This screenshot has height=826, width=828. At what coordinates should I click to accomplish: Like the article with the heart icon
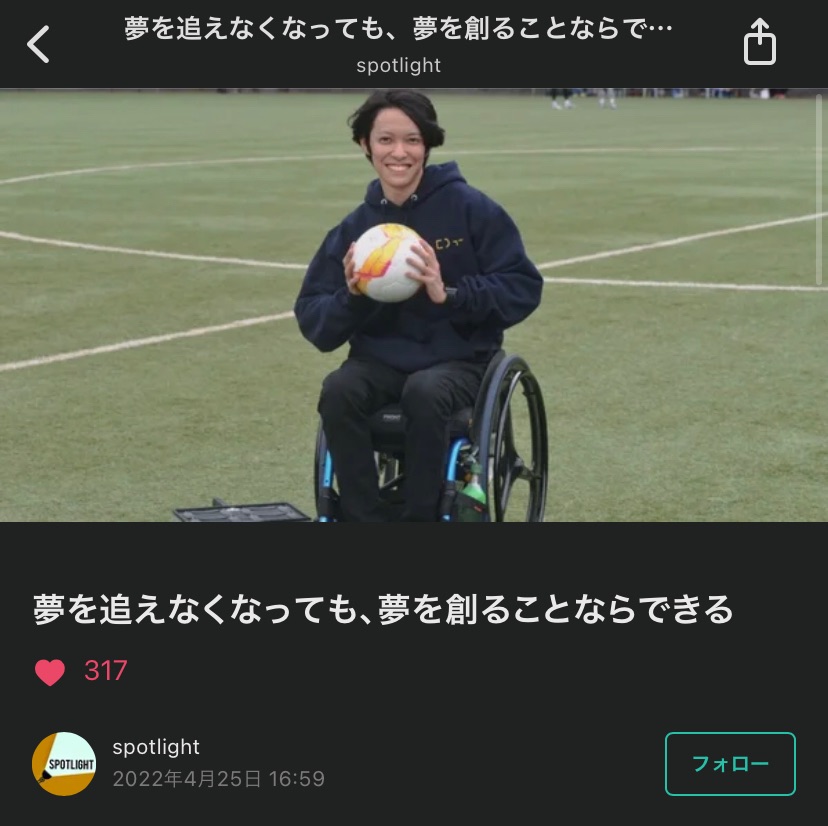pos(50,672)
